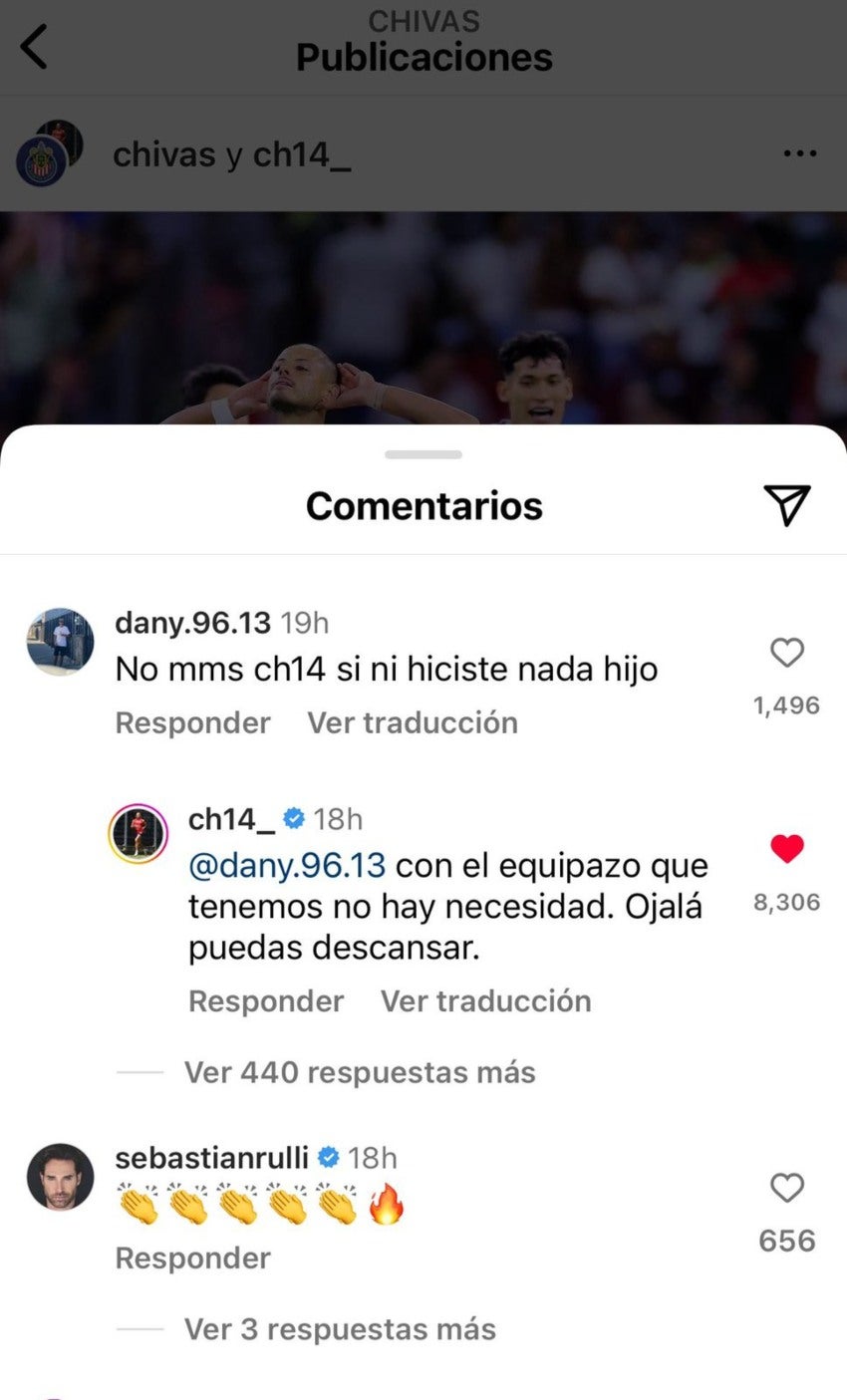Reply to dany.96.13's comment

pyautogui.click(x=192, y=722)
